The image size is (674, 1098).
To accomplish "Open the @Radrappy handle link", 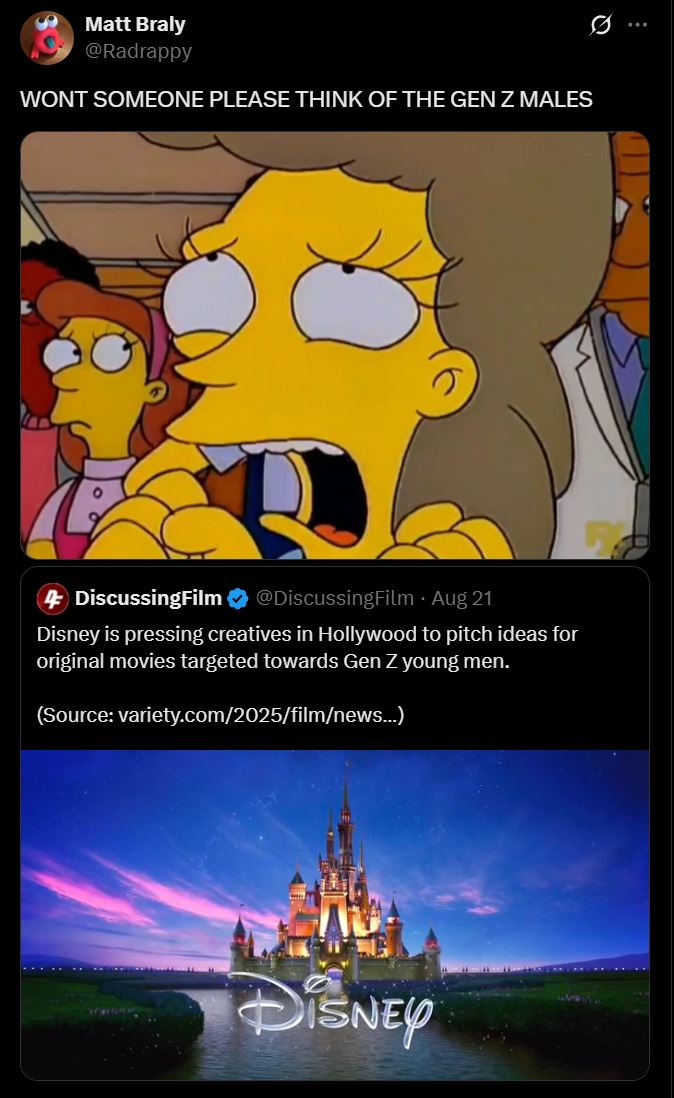I will 138,50.
